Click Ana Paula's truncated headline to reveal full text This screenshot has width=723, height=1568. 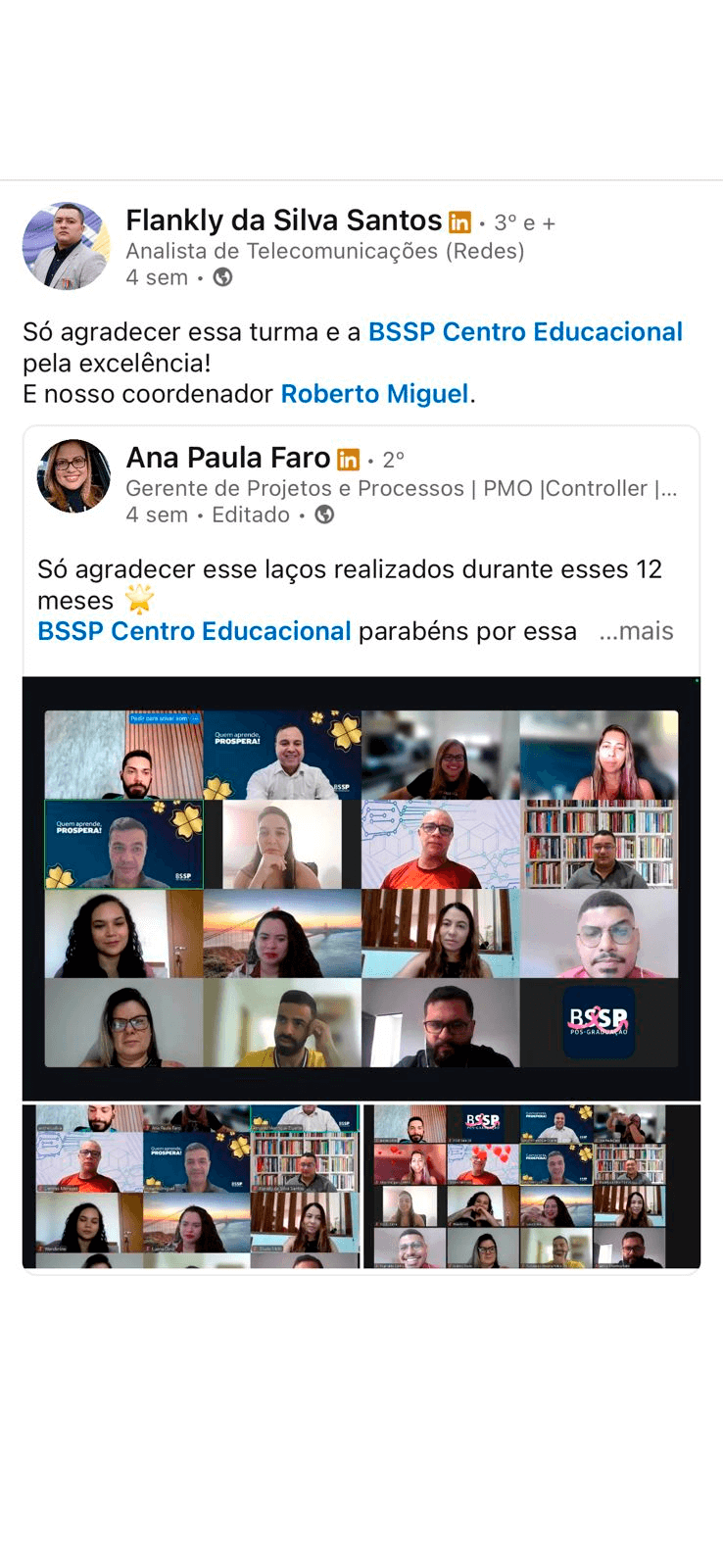(x=402, y=488)
